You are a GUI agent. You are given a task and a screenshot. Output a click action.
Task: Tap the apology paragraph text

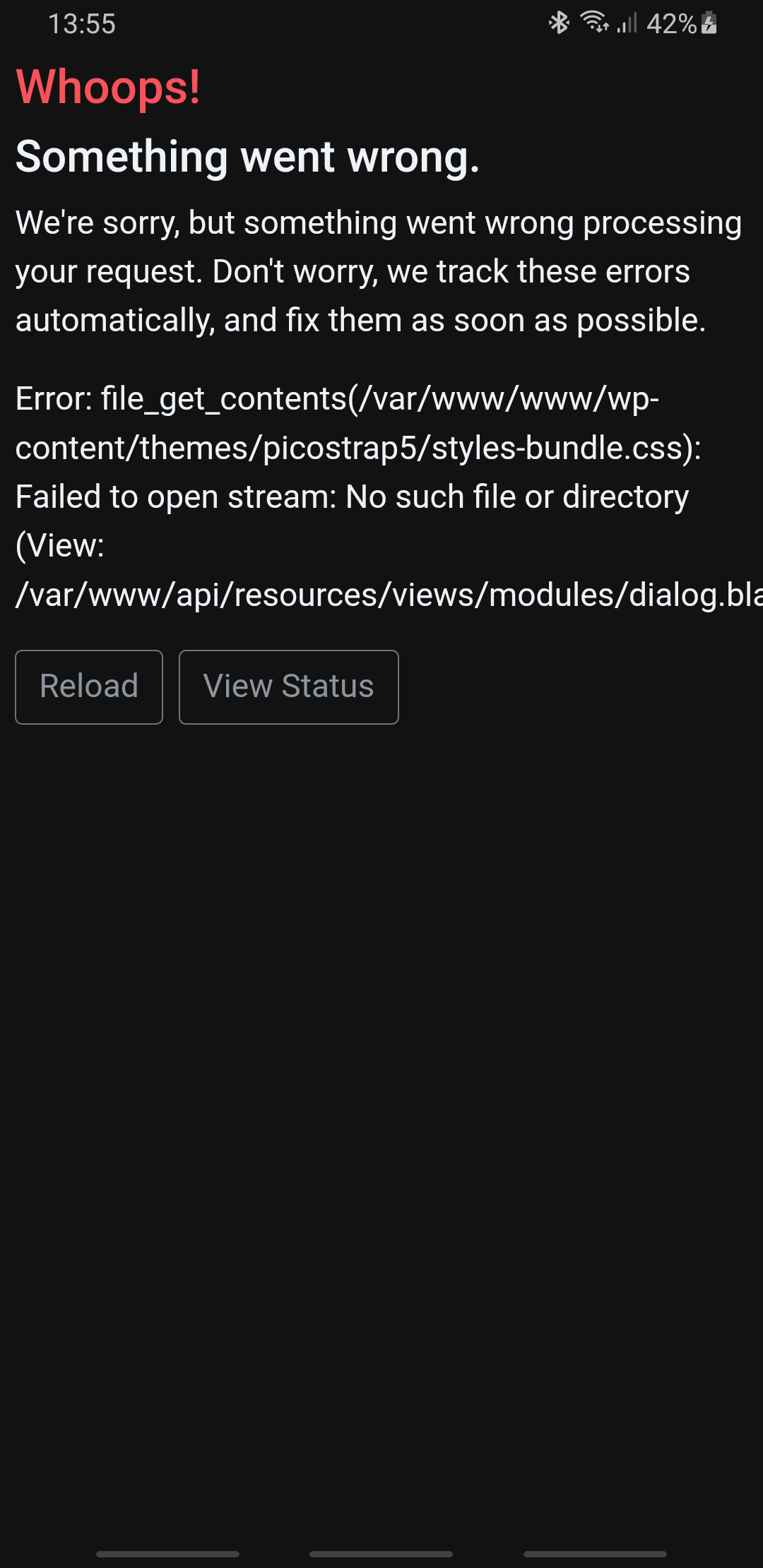tap(378, 271)
